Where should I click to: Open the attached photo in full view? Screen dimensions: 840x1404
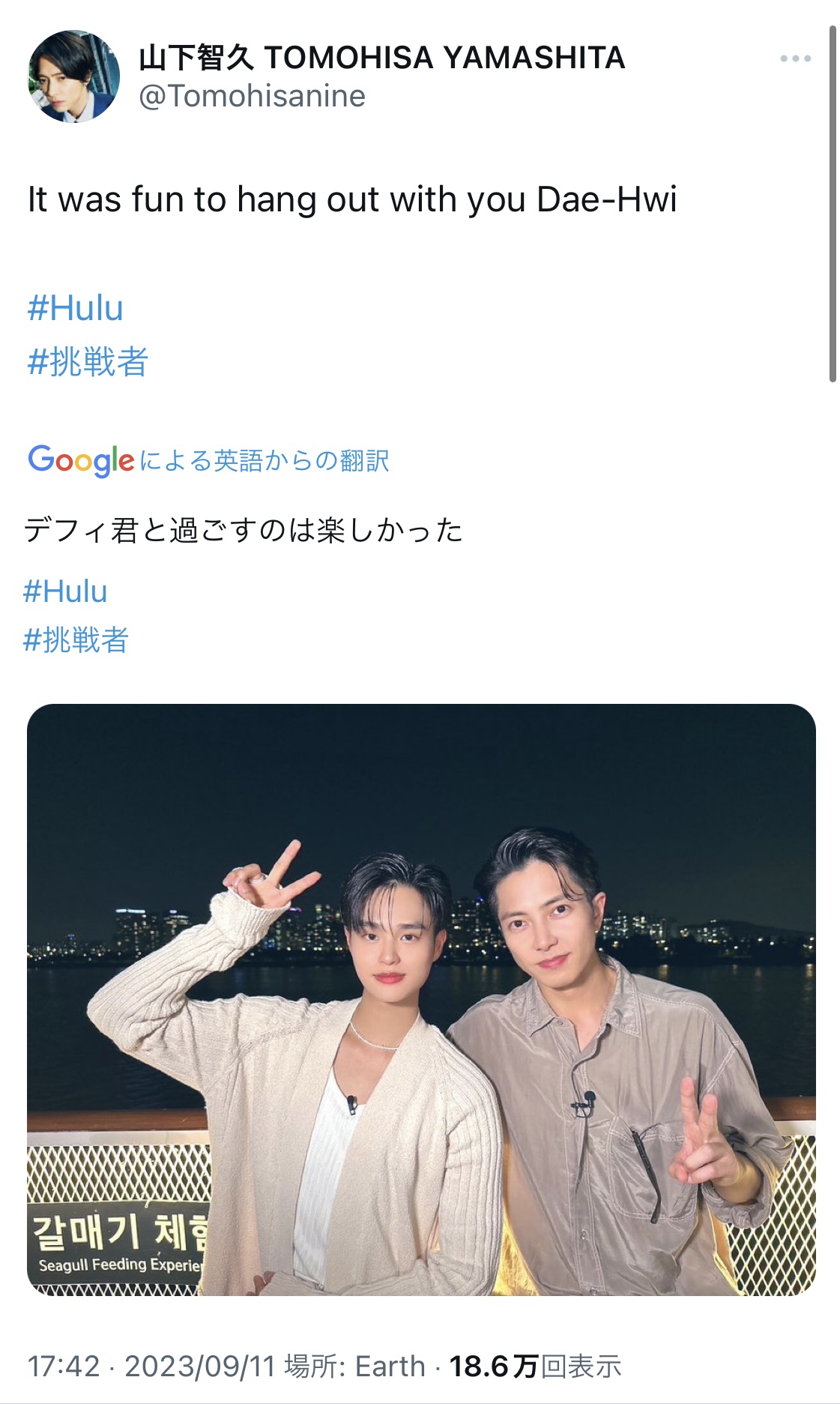click(x=421, y=999)
